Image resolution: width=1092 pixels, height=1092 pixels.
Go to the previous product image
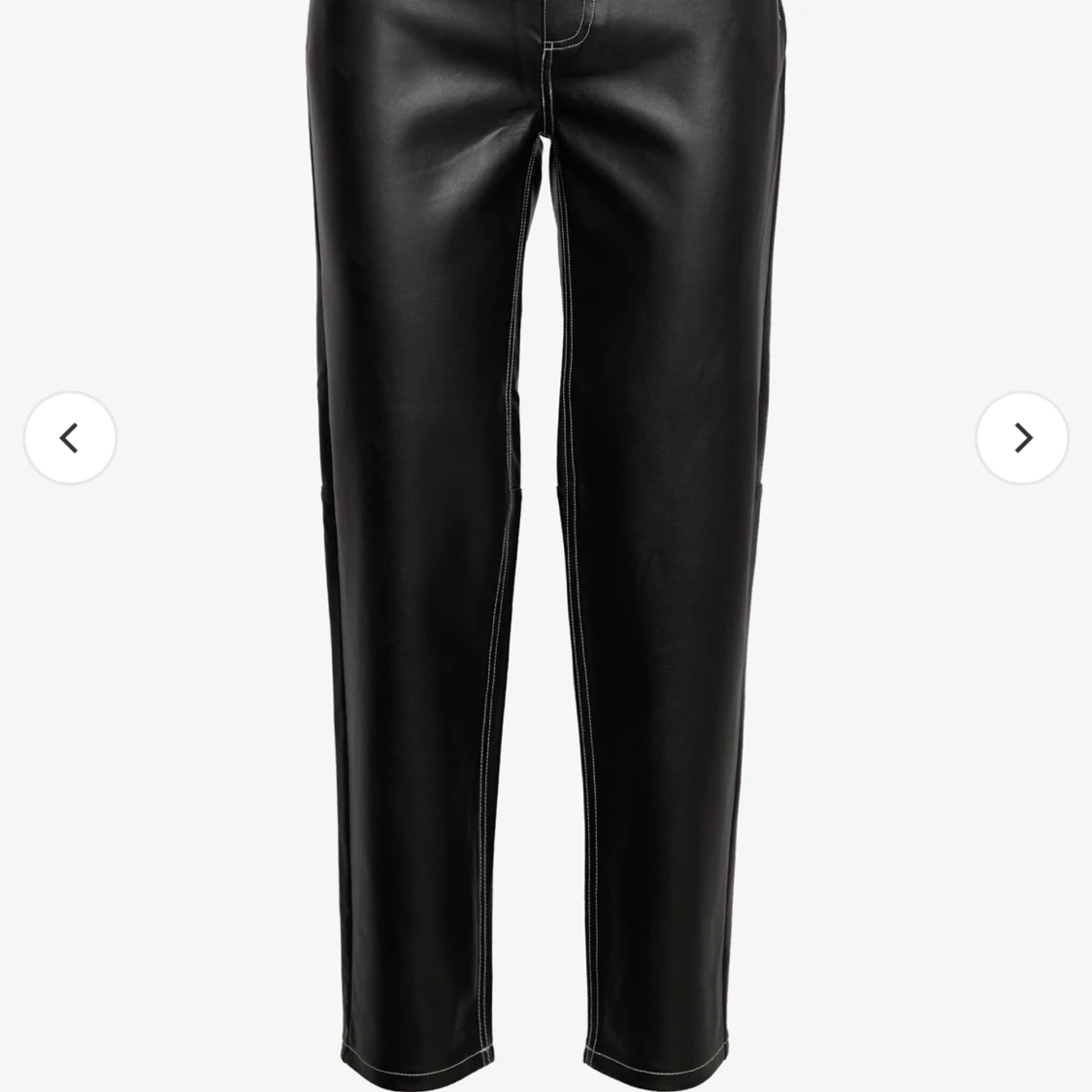70,438
